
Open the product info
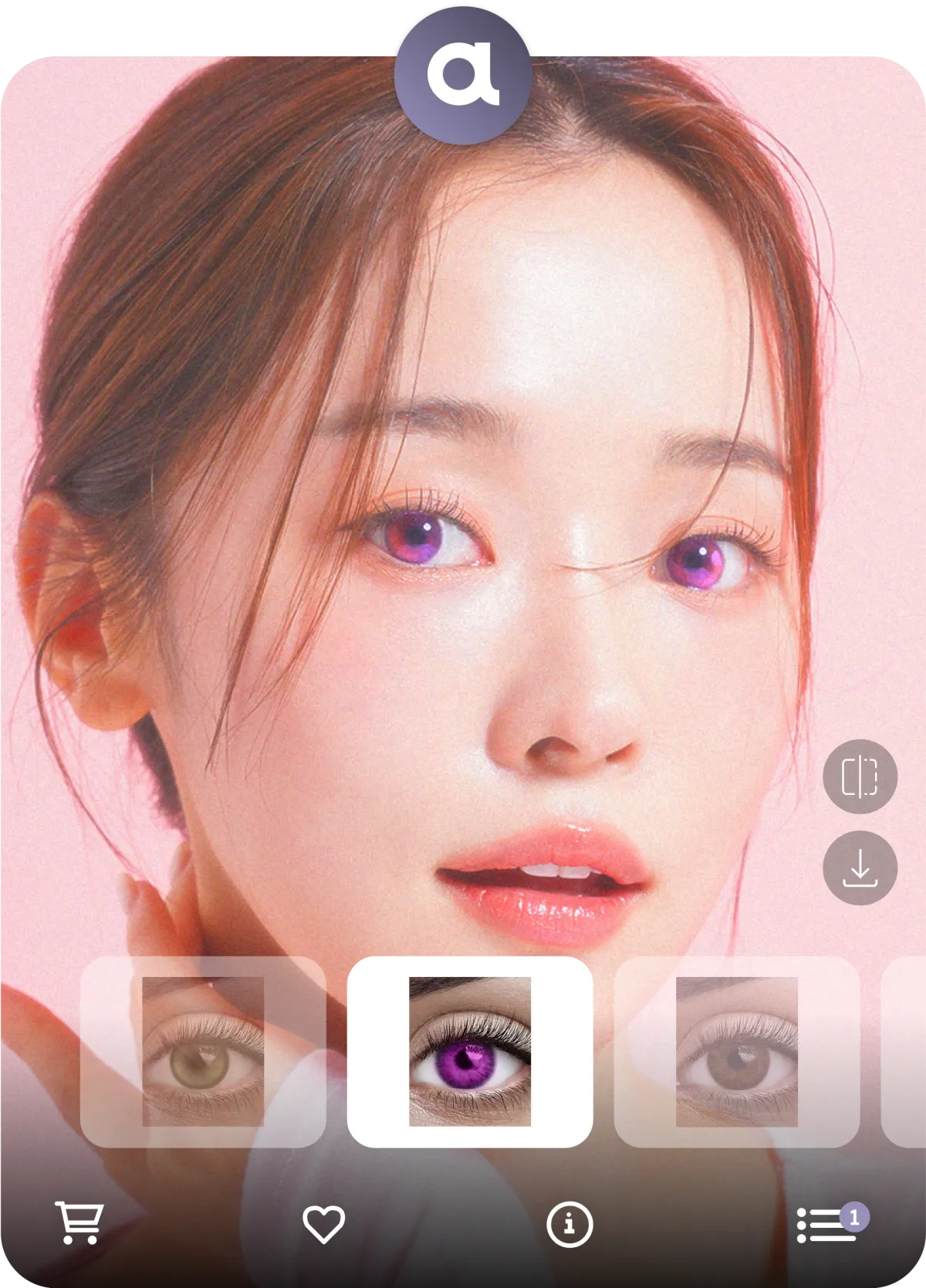(x=569, y=1224)
